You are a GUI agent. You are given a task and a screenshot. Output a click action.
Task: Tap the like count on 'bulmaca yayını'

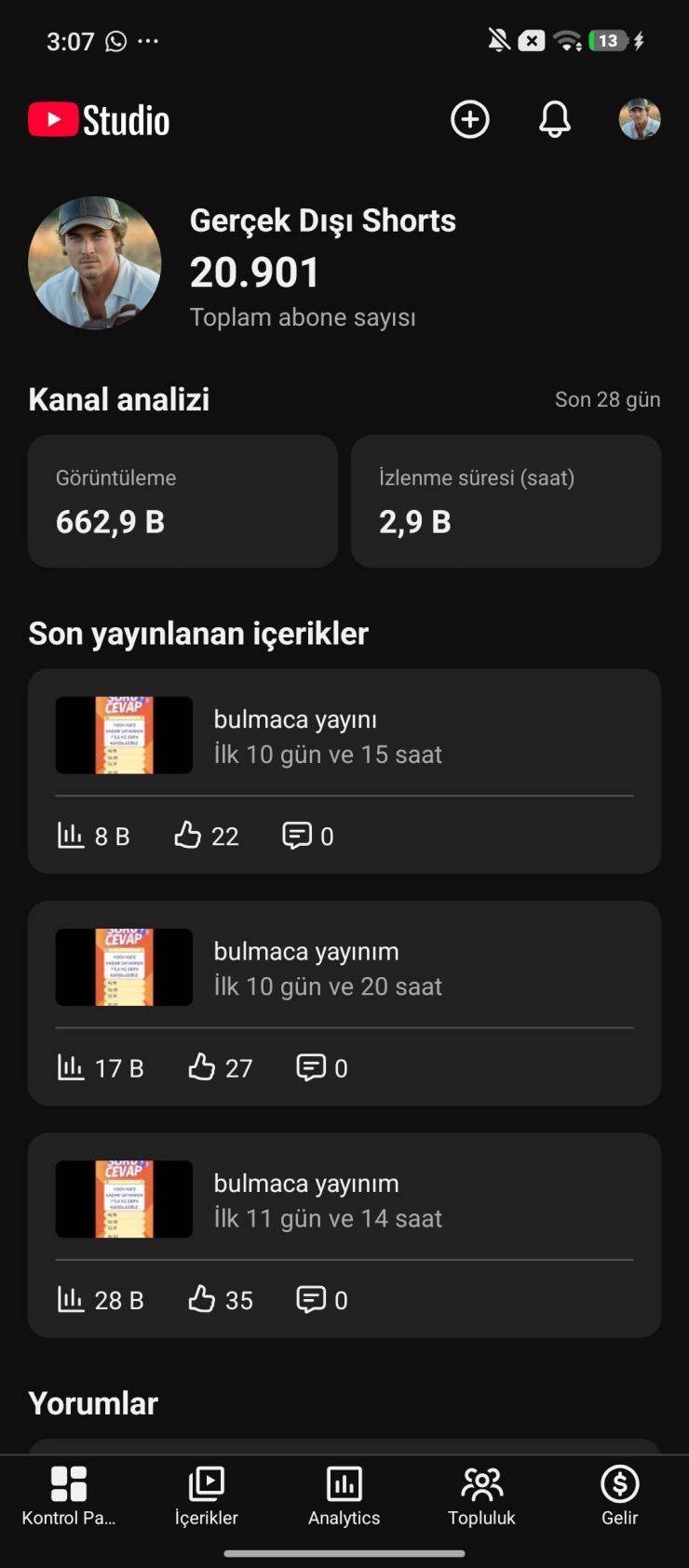point(206,835)
